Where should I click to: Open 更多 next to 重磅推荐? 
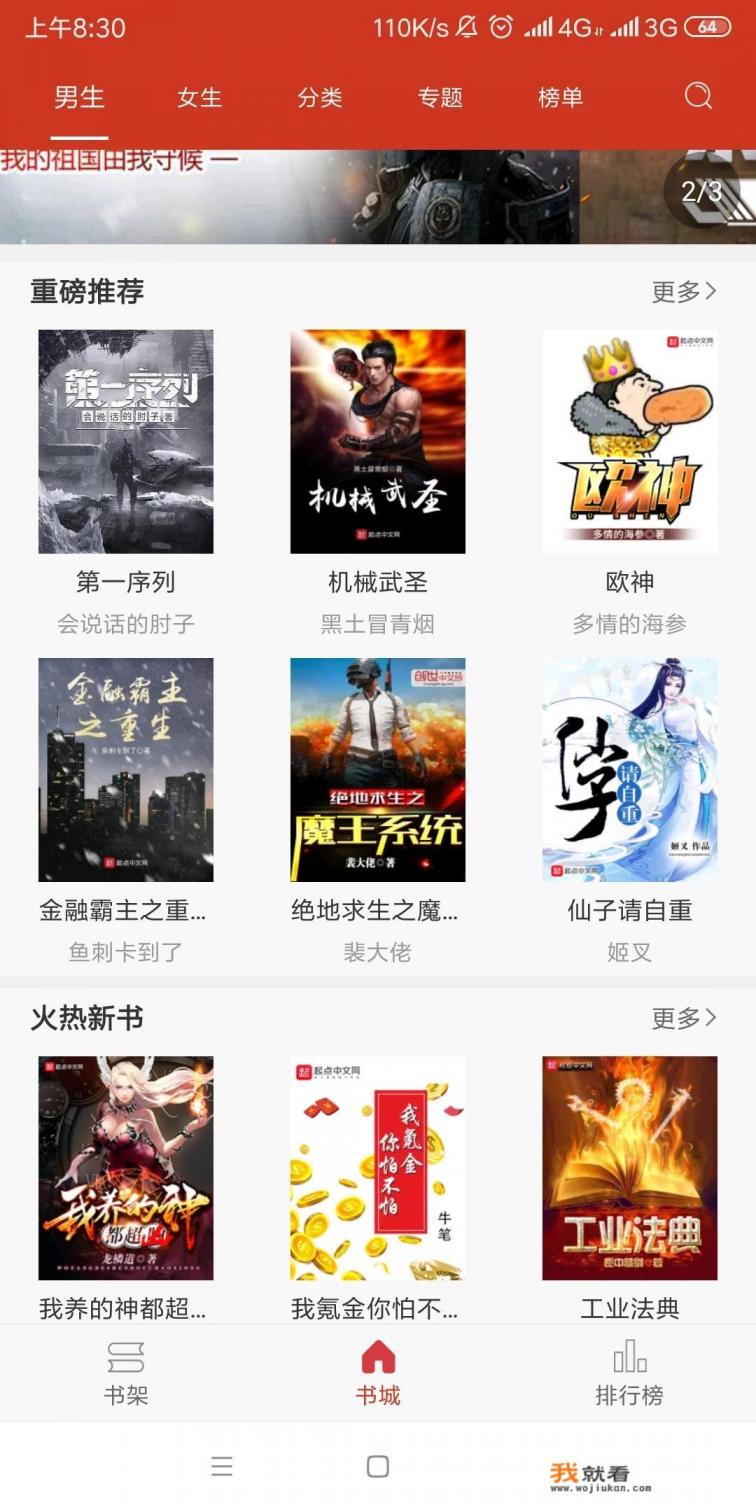click(x=684, y=291)
